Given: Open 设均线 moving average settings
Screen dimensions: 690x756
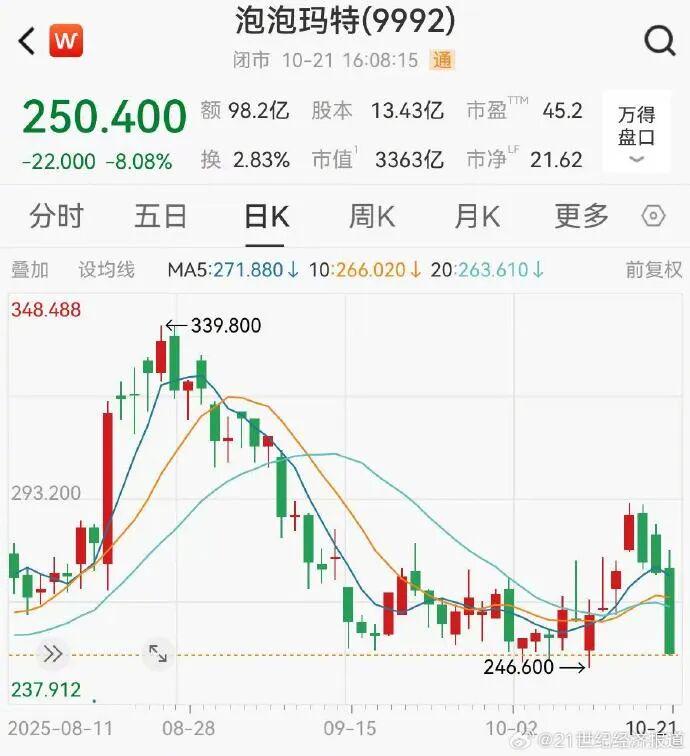Looking at the screenshot, I should pyautogui.click(x=106, y=269).
